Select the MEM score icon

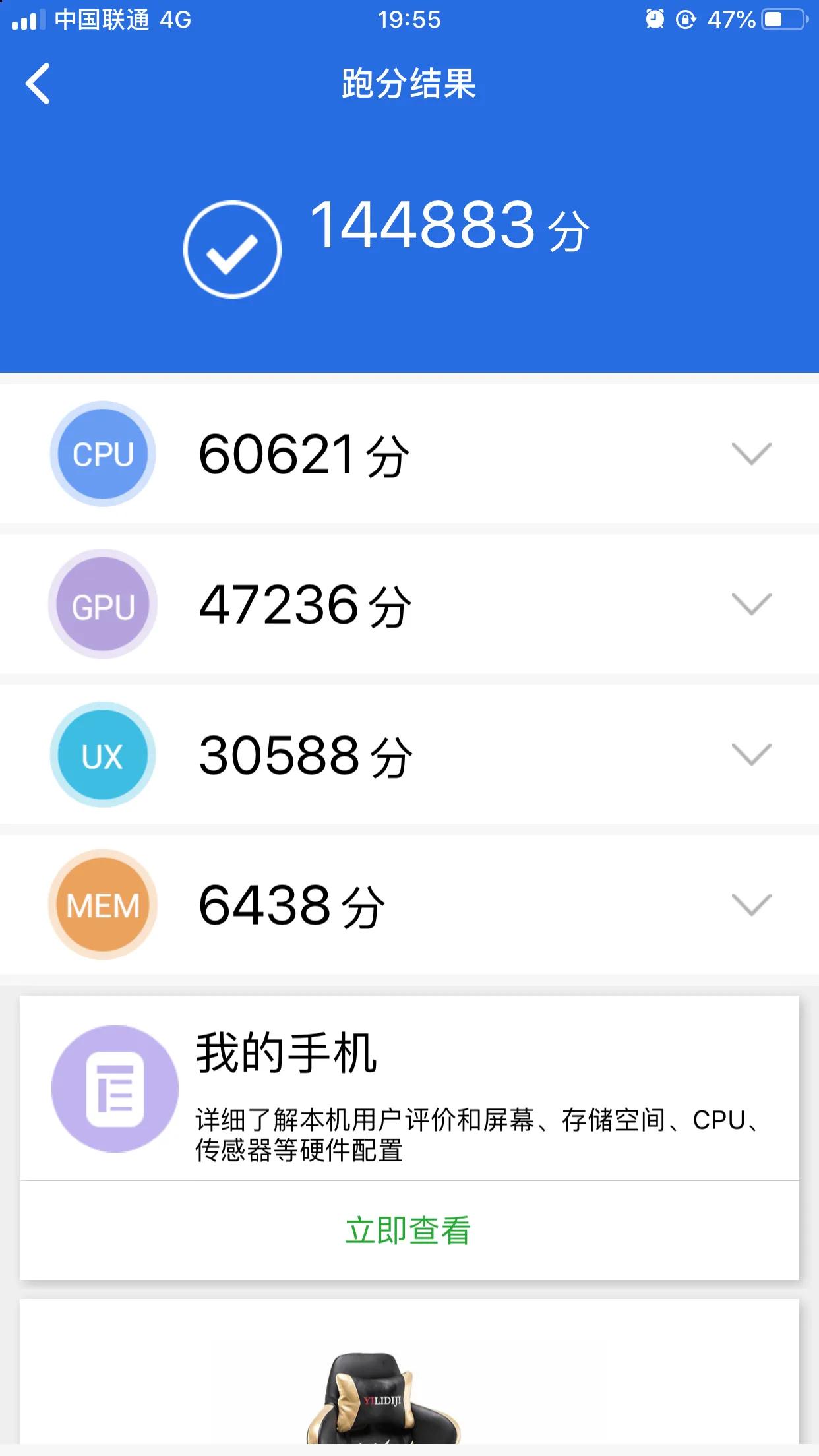[102, 905]
